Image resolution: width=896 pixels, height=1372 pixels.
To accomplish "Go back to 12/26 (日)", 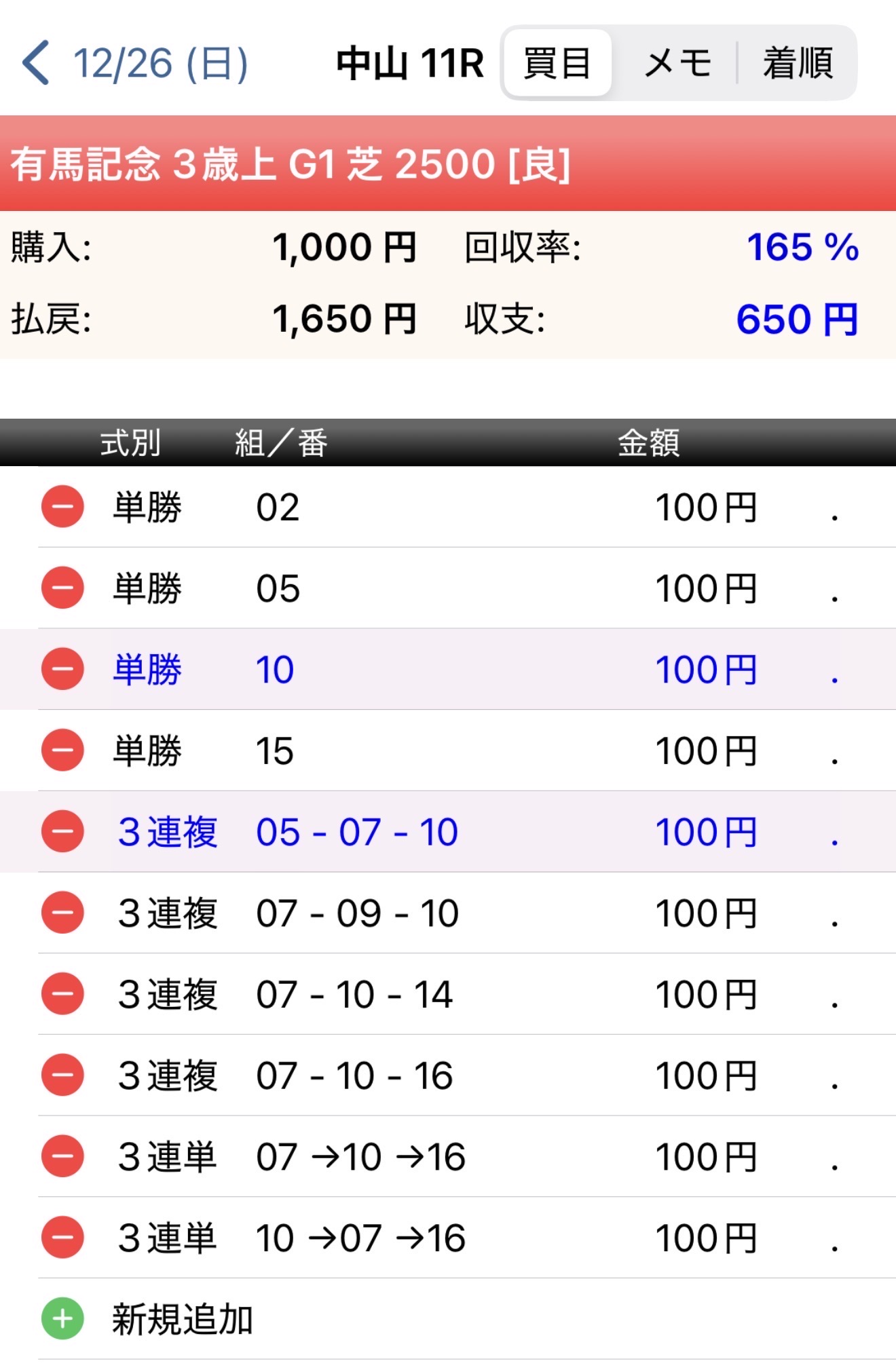I will coord(134,64).
